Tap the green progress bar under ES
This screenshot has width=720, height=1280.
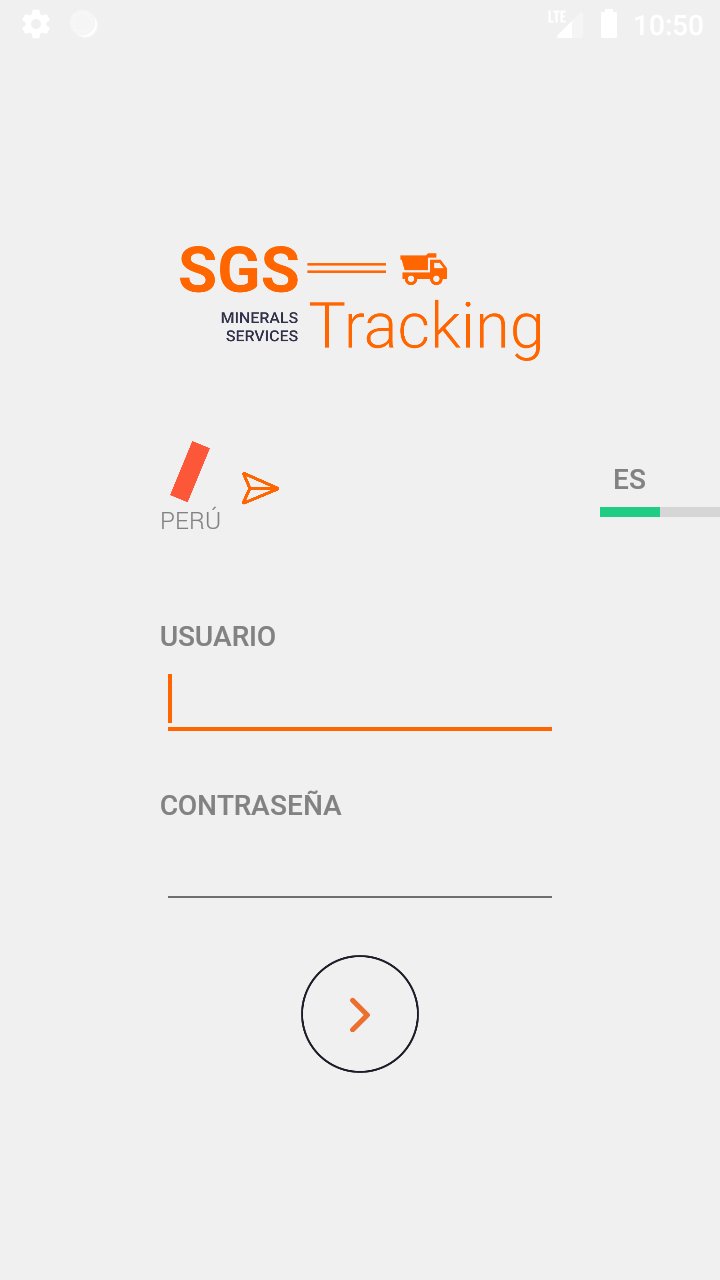[x=629, y=511]
